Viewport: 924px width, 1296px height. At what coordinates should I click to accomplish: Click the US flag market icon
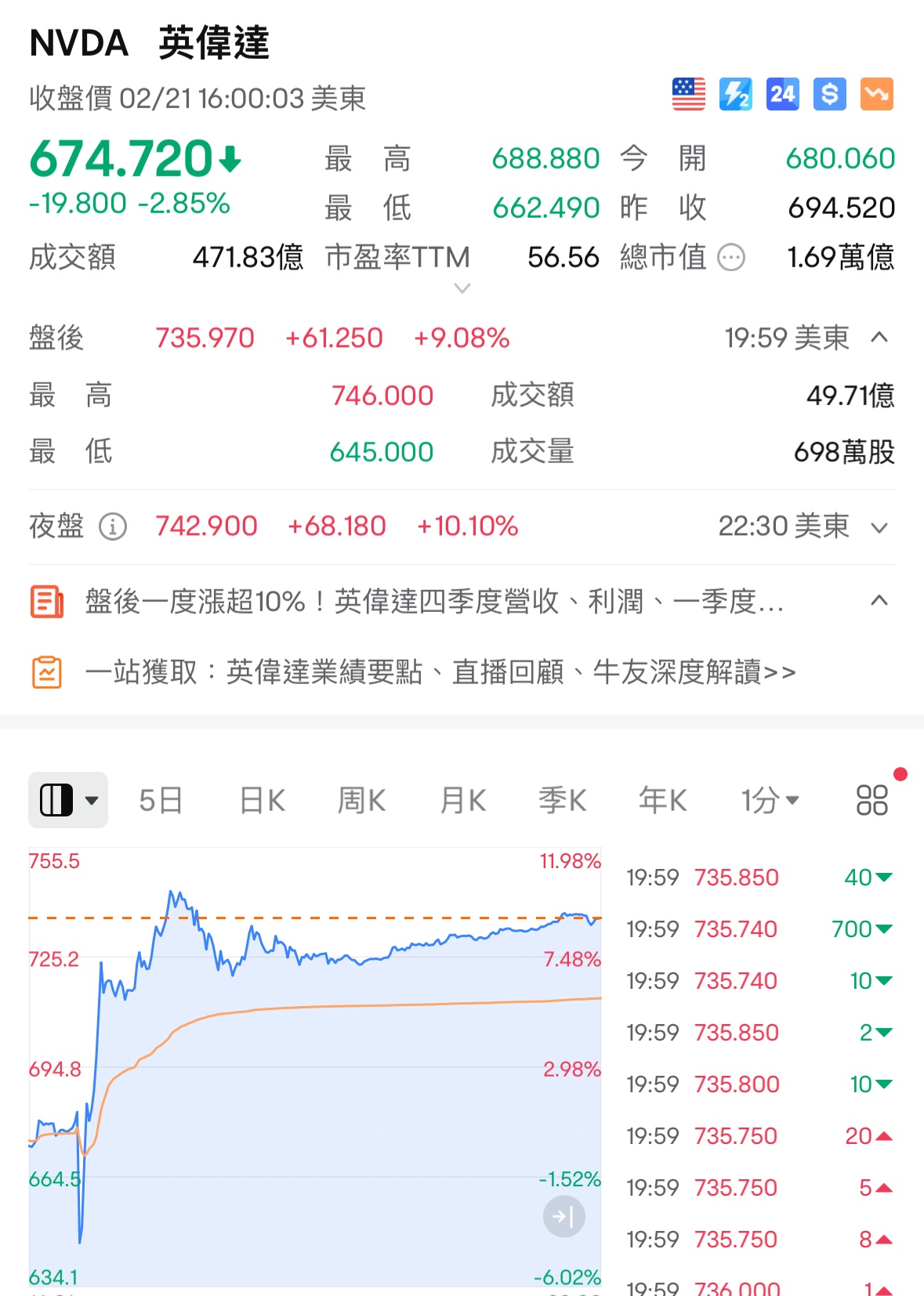click(687, 93)
